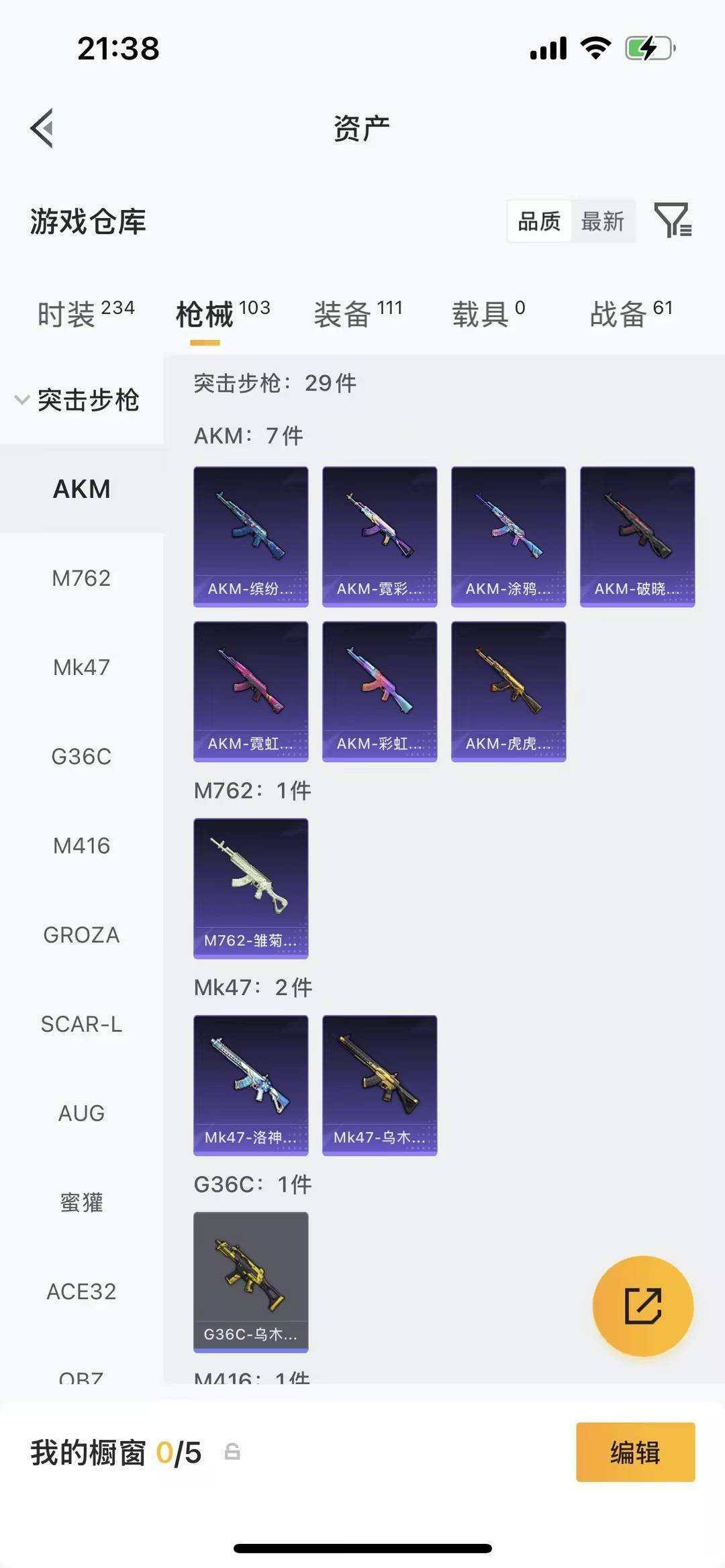Switch to the 时装 tab
This screenshot has height=1568, width=725.
tap(85, 313)
